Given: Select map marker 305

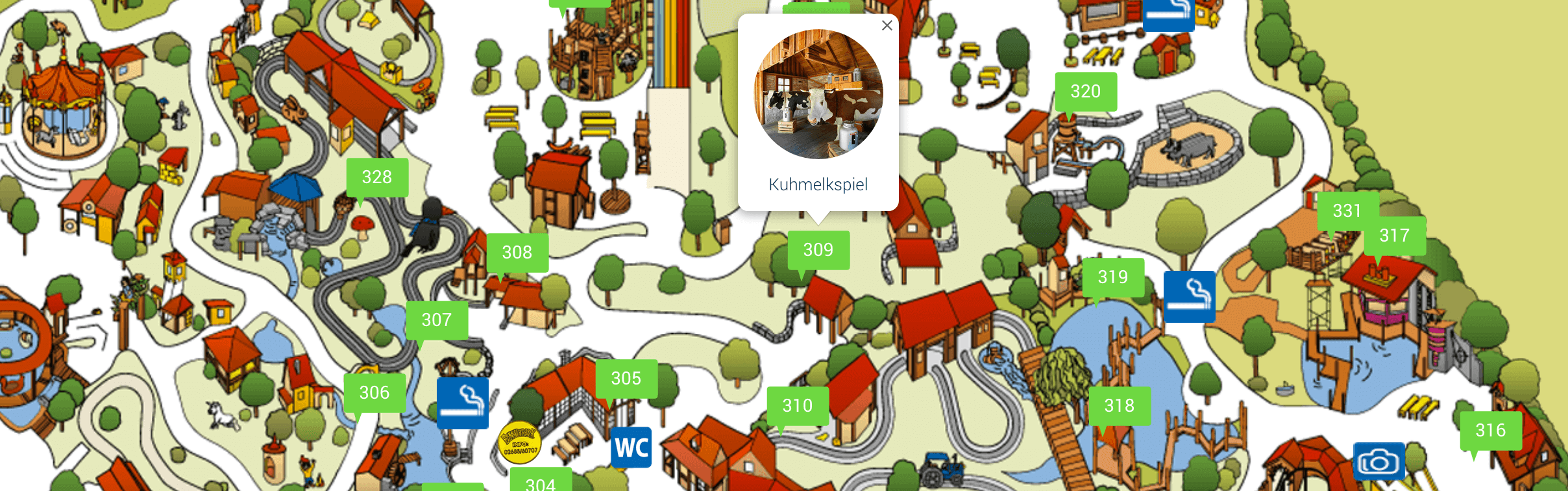Looking at the screenshot, I should [626, 379].
